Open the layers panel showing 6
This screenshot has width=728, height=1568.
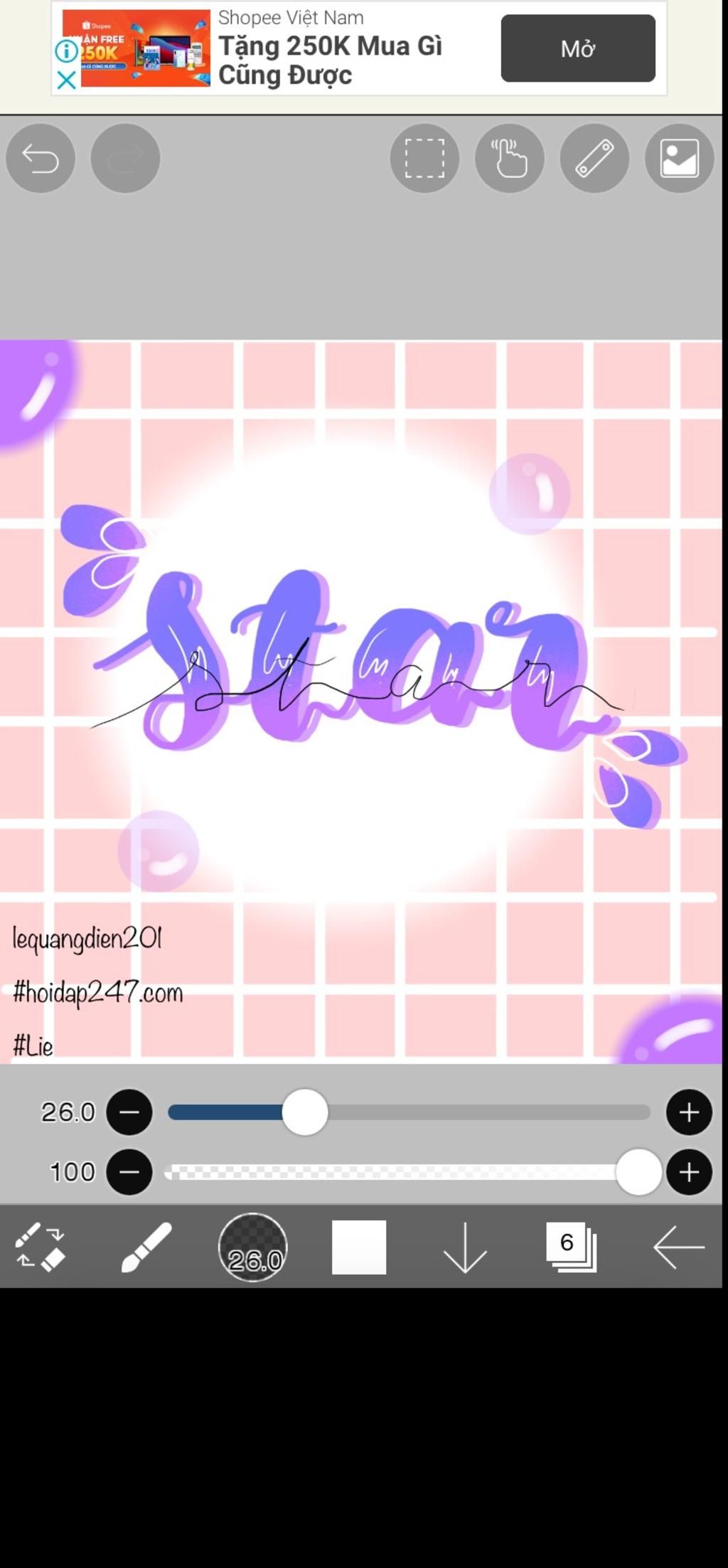tap(571, 1247)
